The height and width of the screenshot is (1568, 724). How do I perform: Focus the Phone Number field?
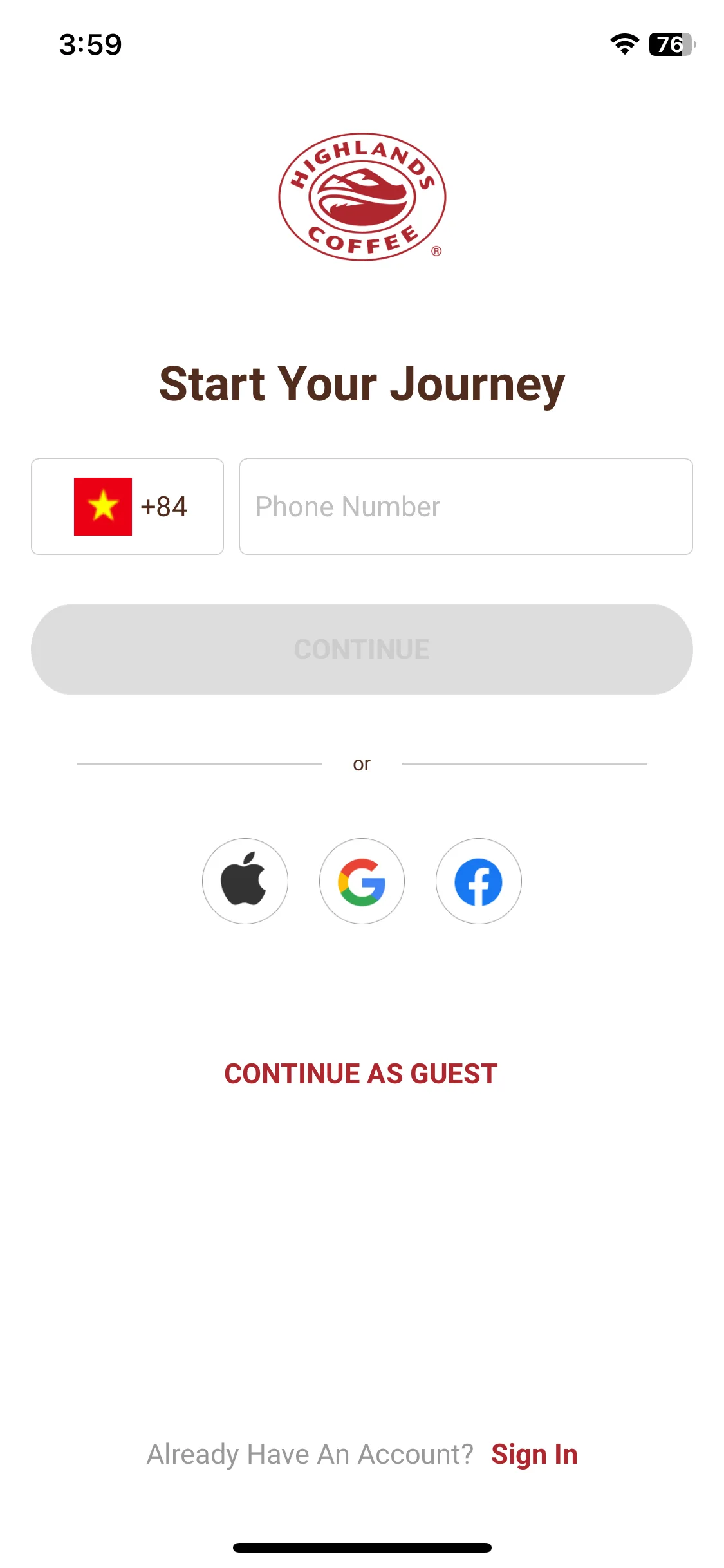(466, 507)
